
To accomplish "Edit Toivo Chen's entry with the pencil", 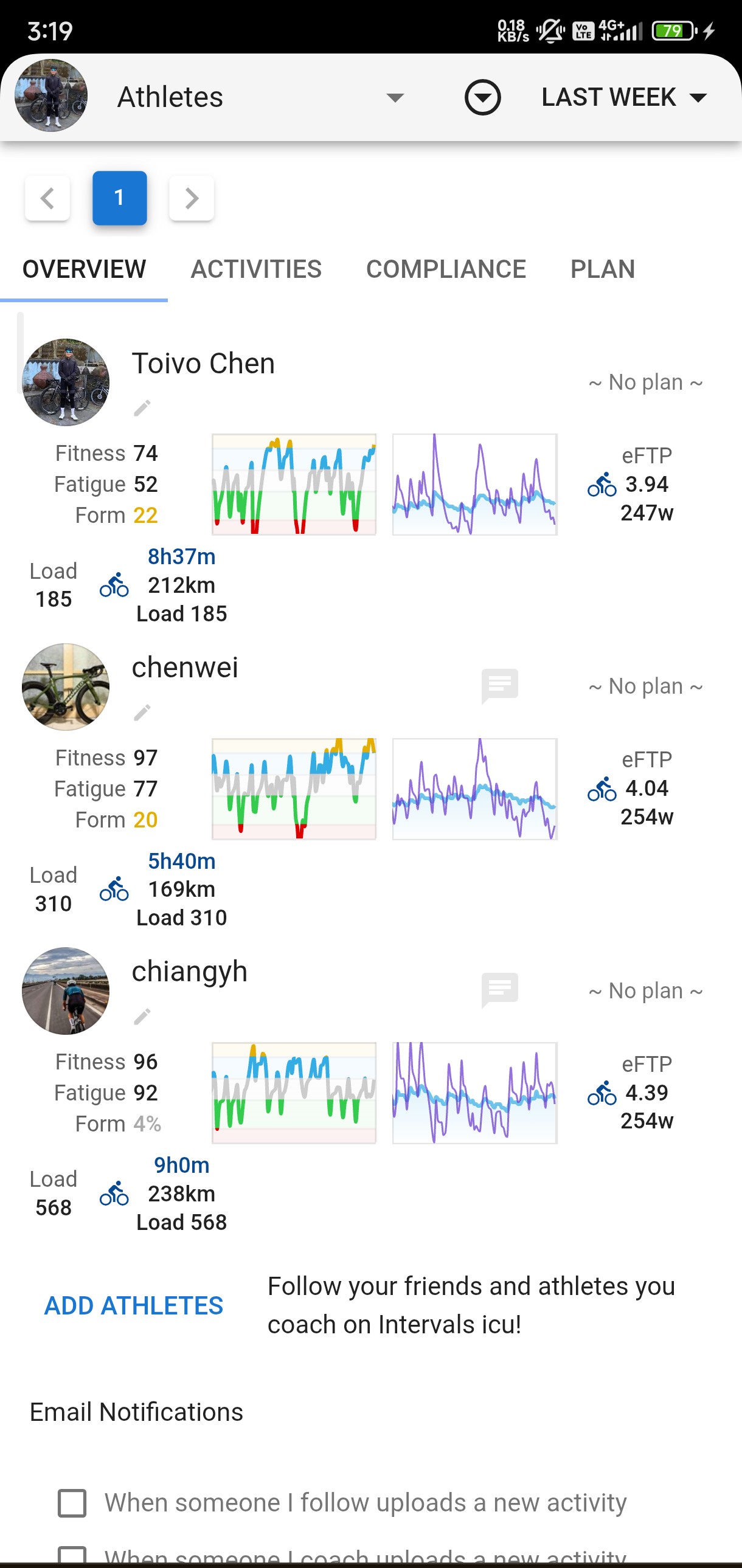I will pos(142,408).
